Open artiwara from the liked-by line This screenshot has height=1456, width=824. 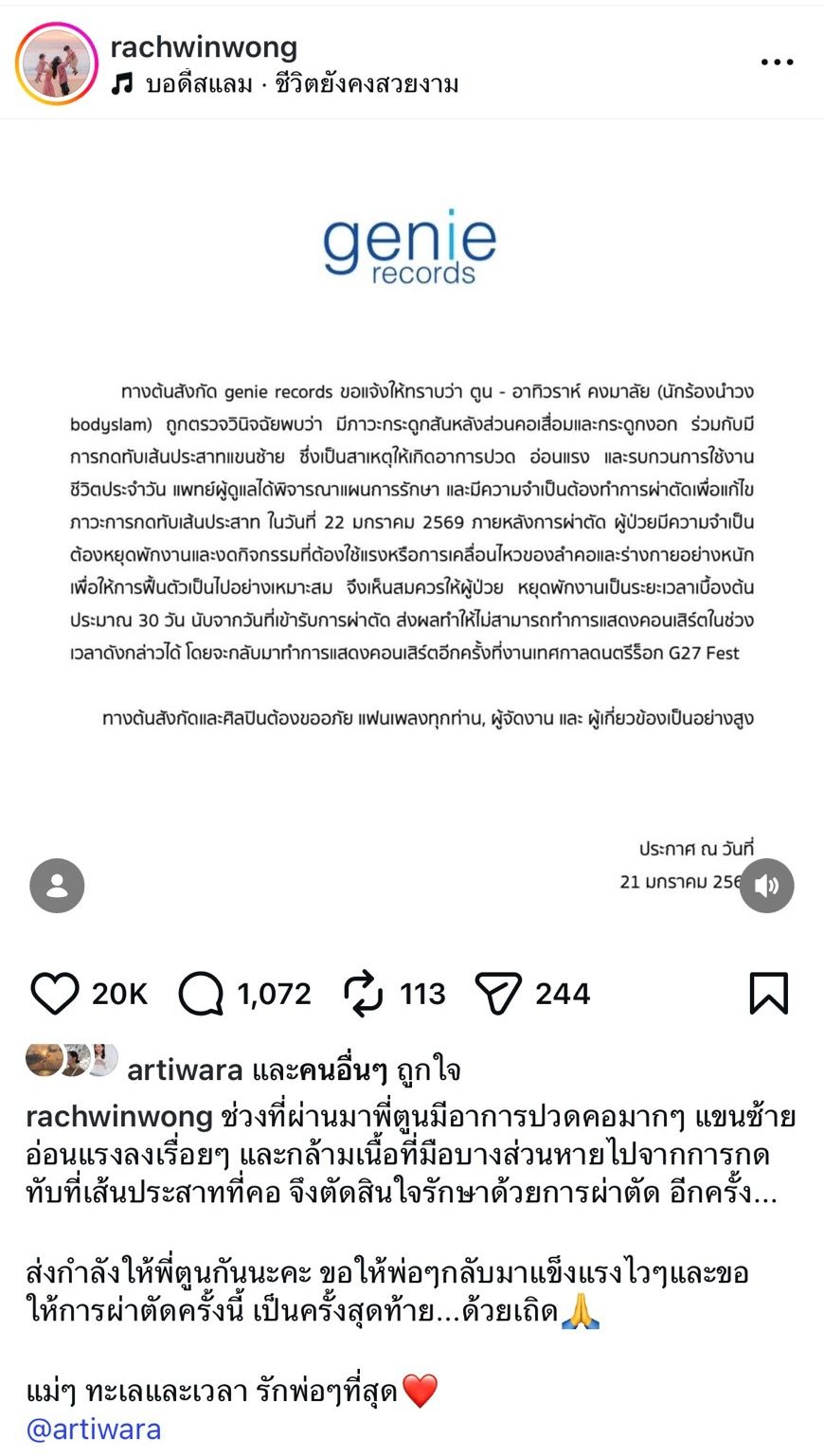[185, 1070]
